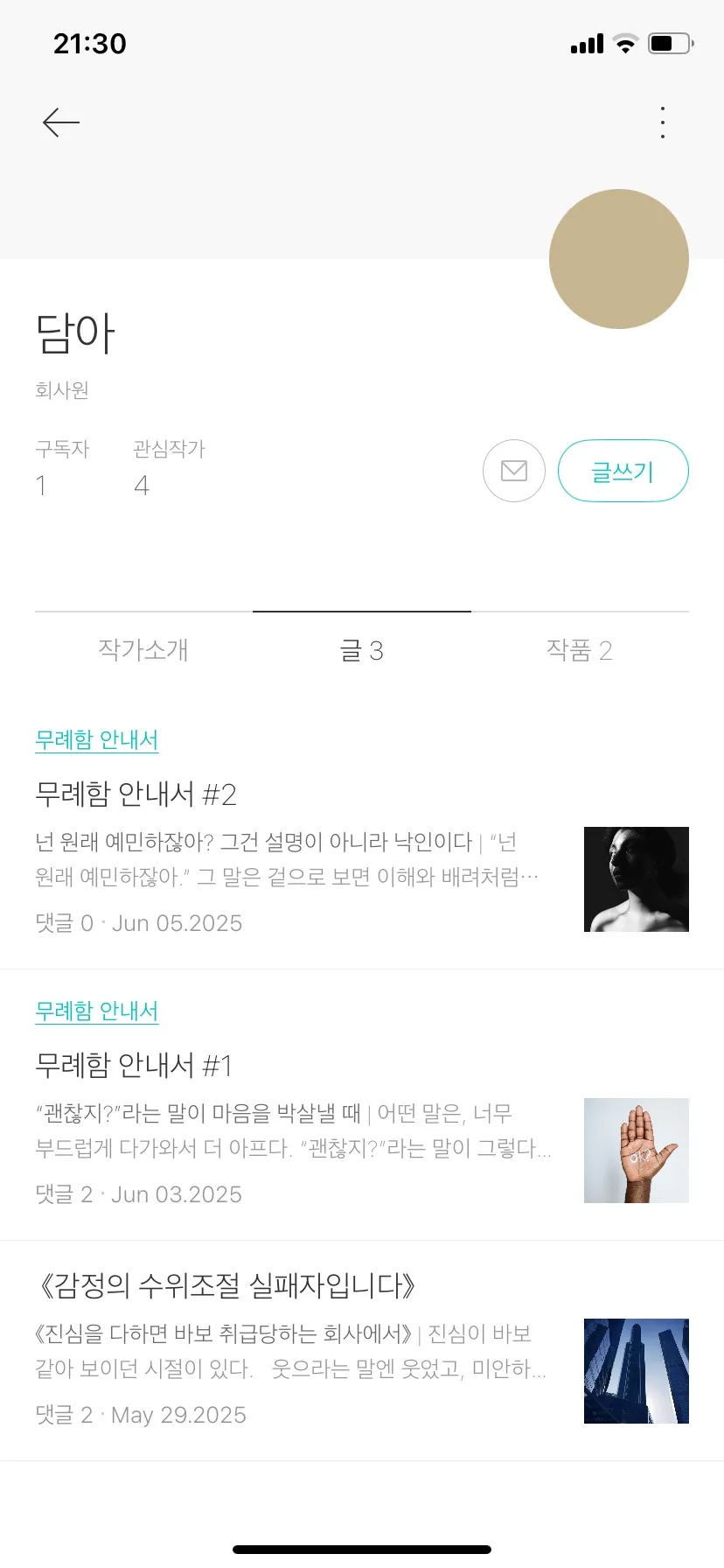The width and height of the screenshot is (724, 1568).
Task: Stay on the 글 3 tab
Action: point(361,650)
